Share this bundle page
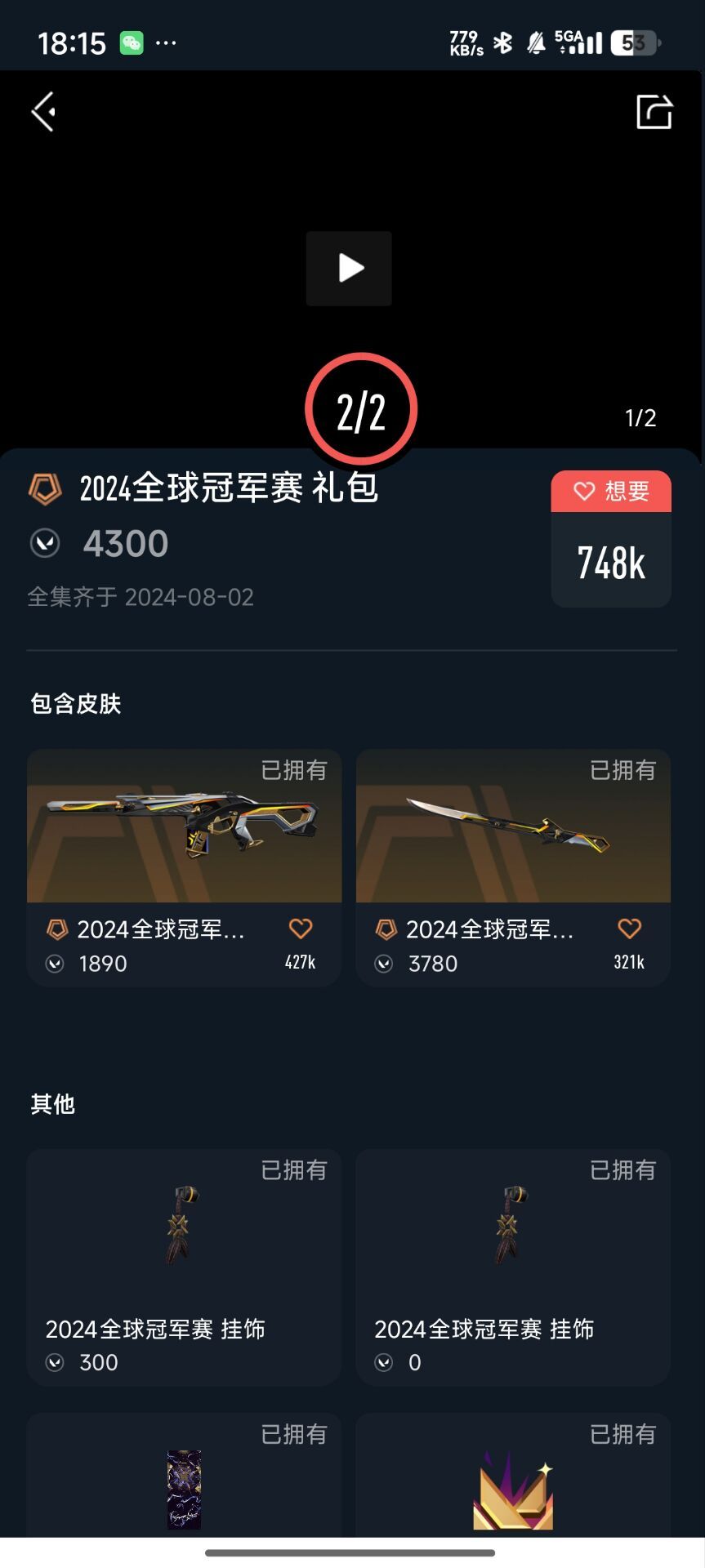Image resolution: width=705 pixels, height=1568 pixels. [654, 112]
